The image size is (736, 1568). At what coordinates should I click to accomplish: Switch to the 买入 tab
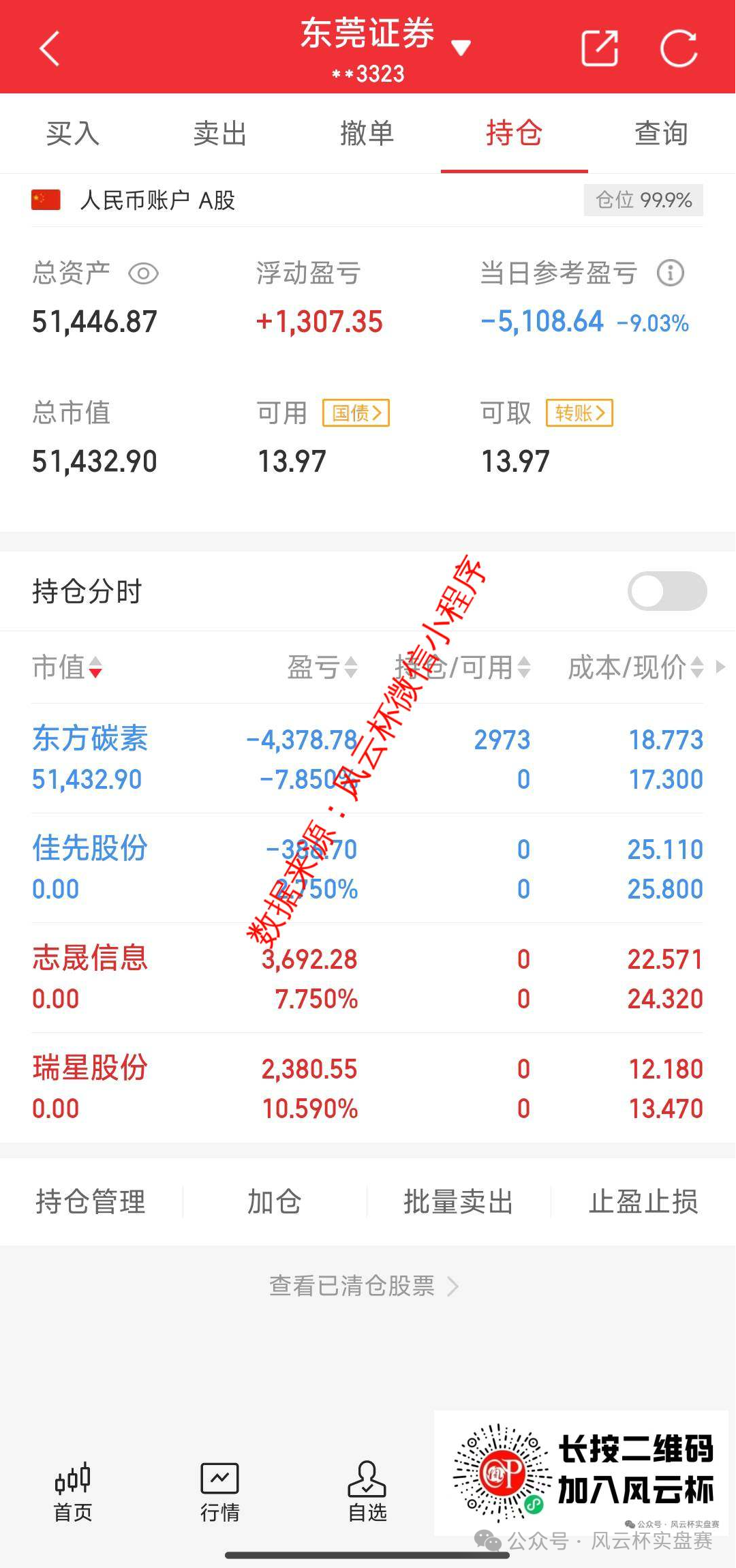pos(73,133)
